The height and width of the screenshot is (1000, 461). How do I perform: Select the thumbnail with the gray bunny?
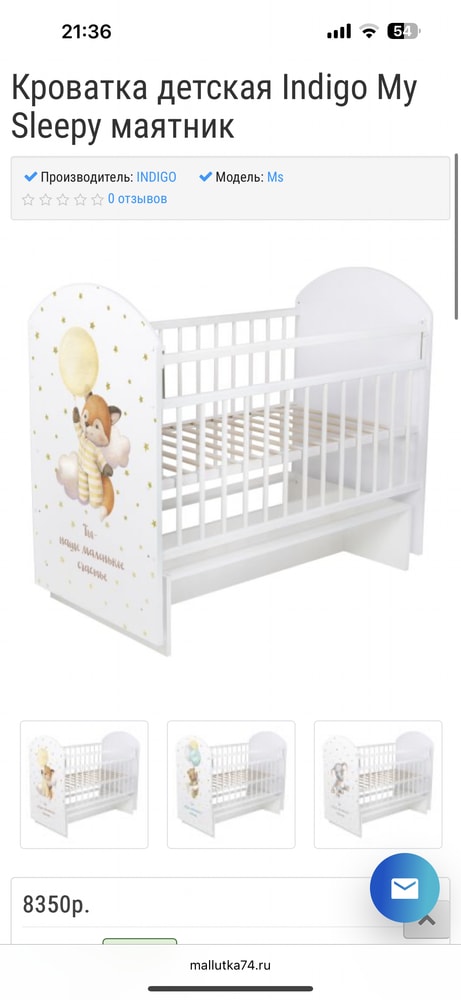(378, 784)
